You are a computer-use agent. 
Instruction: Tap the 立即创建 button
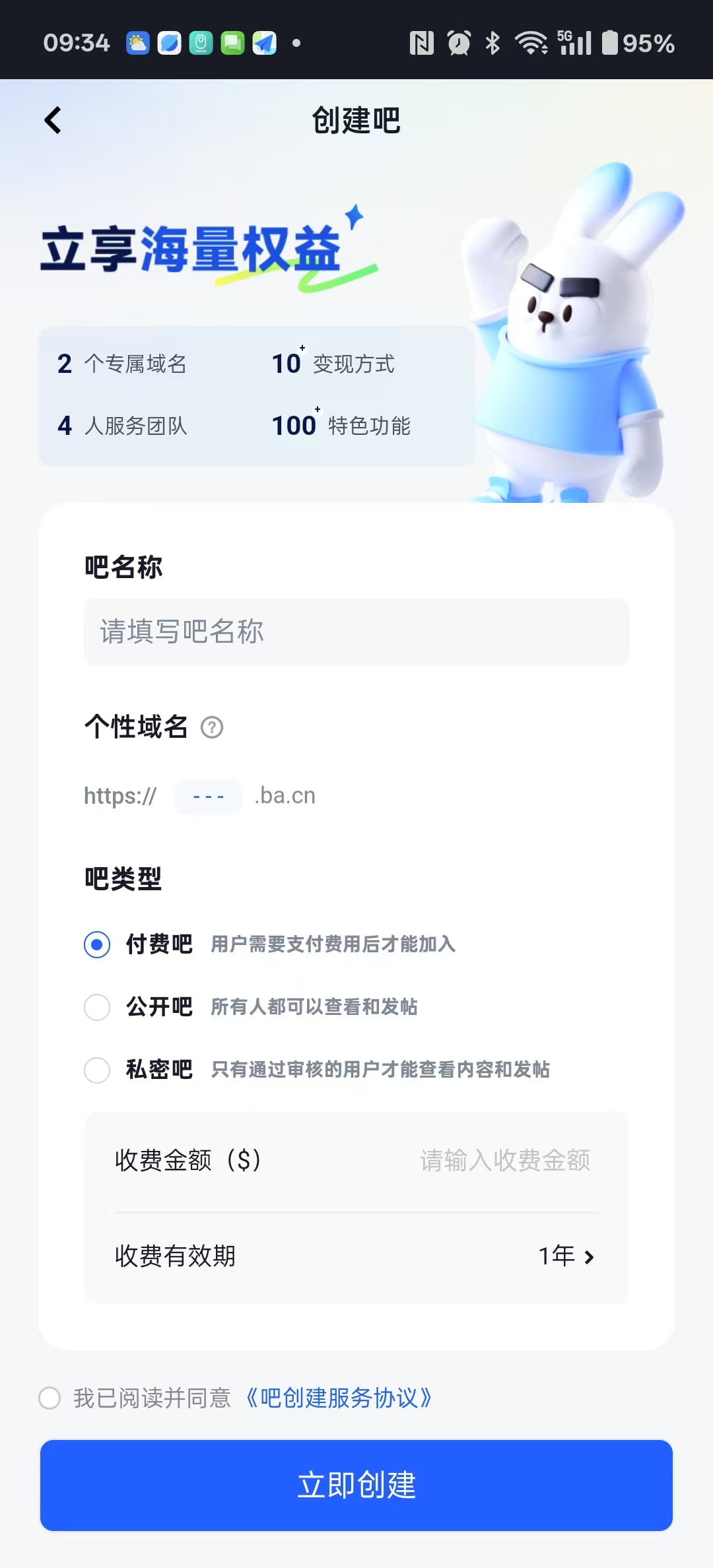[x=356, y=1485]
